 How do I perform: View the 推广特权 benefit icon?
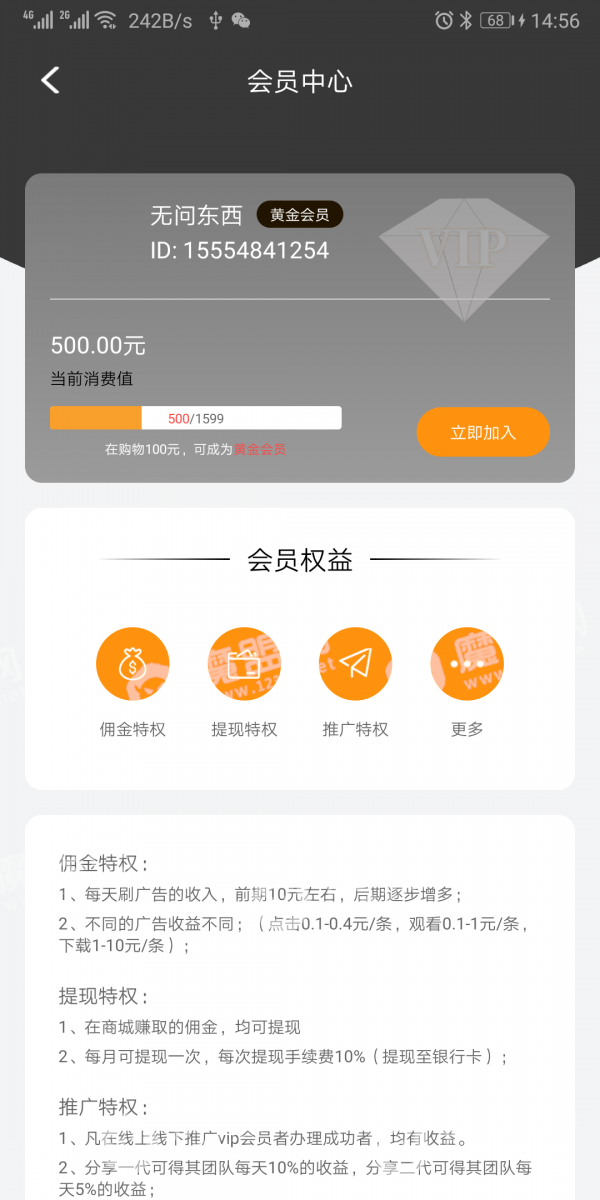tap(355, 664)
